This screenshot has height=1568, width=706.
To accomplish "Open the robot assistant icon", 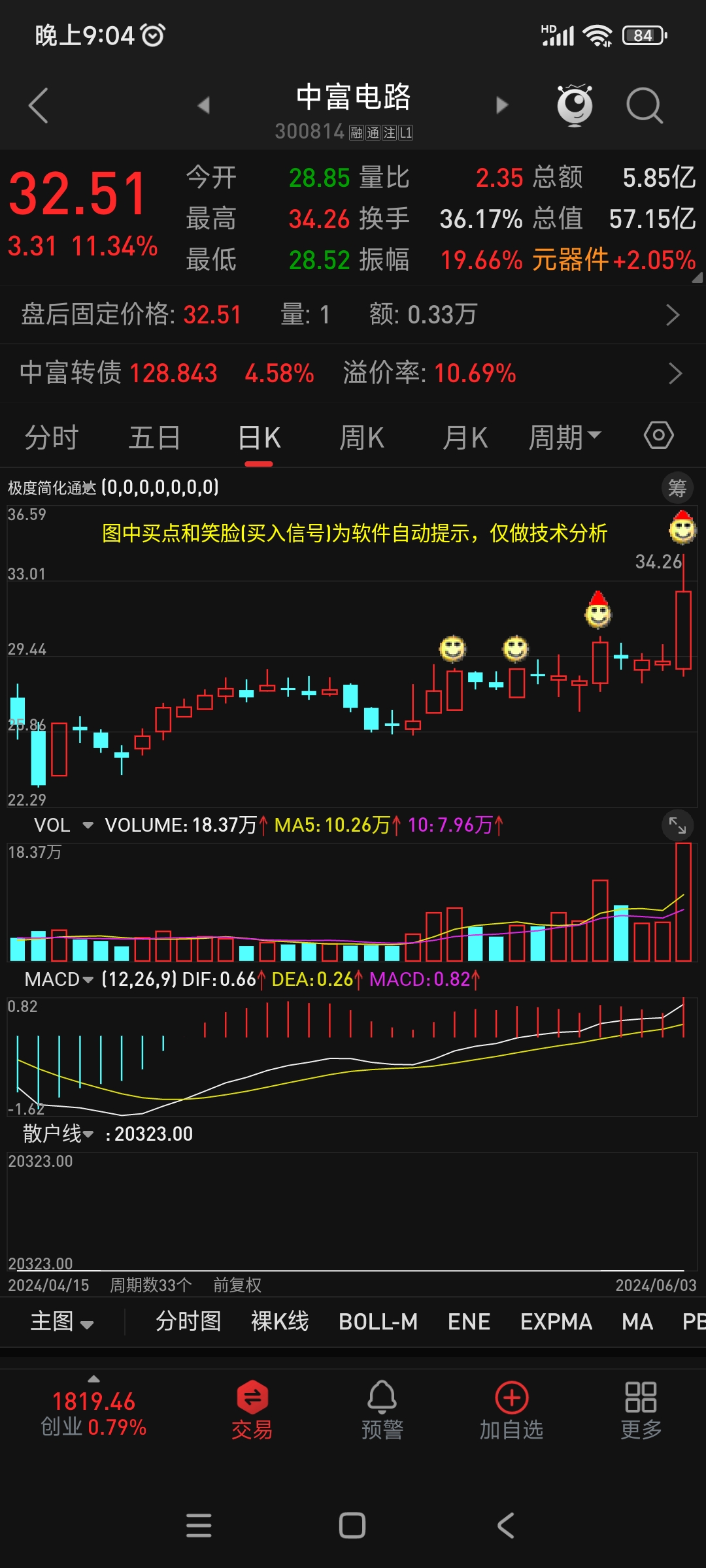I will pos(575,105).
